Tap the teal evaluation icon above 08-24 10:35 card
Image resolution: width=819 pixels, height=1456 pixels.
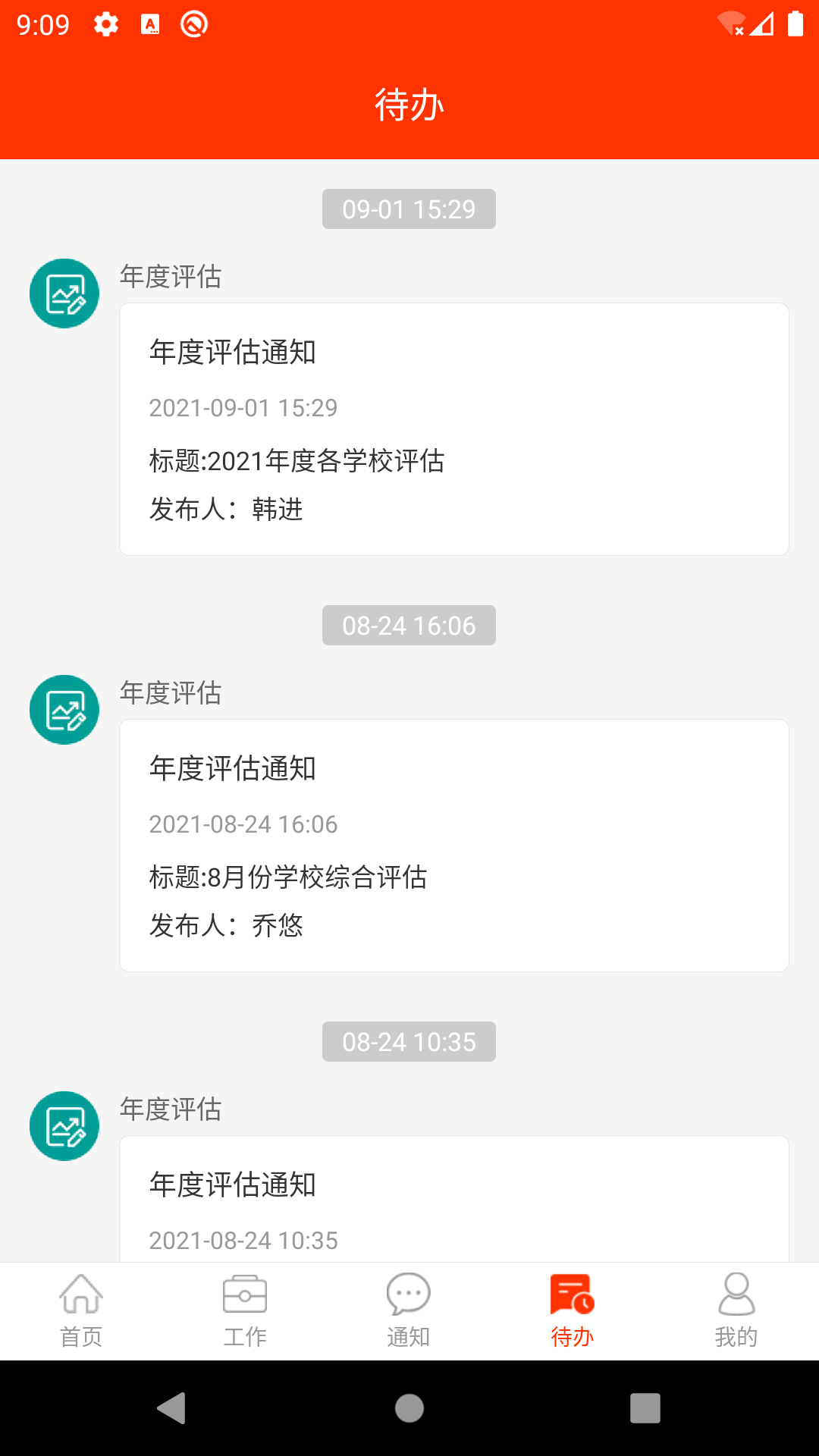pyautogui.click(x=64, y=1126)
